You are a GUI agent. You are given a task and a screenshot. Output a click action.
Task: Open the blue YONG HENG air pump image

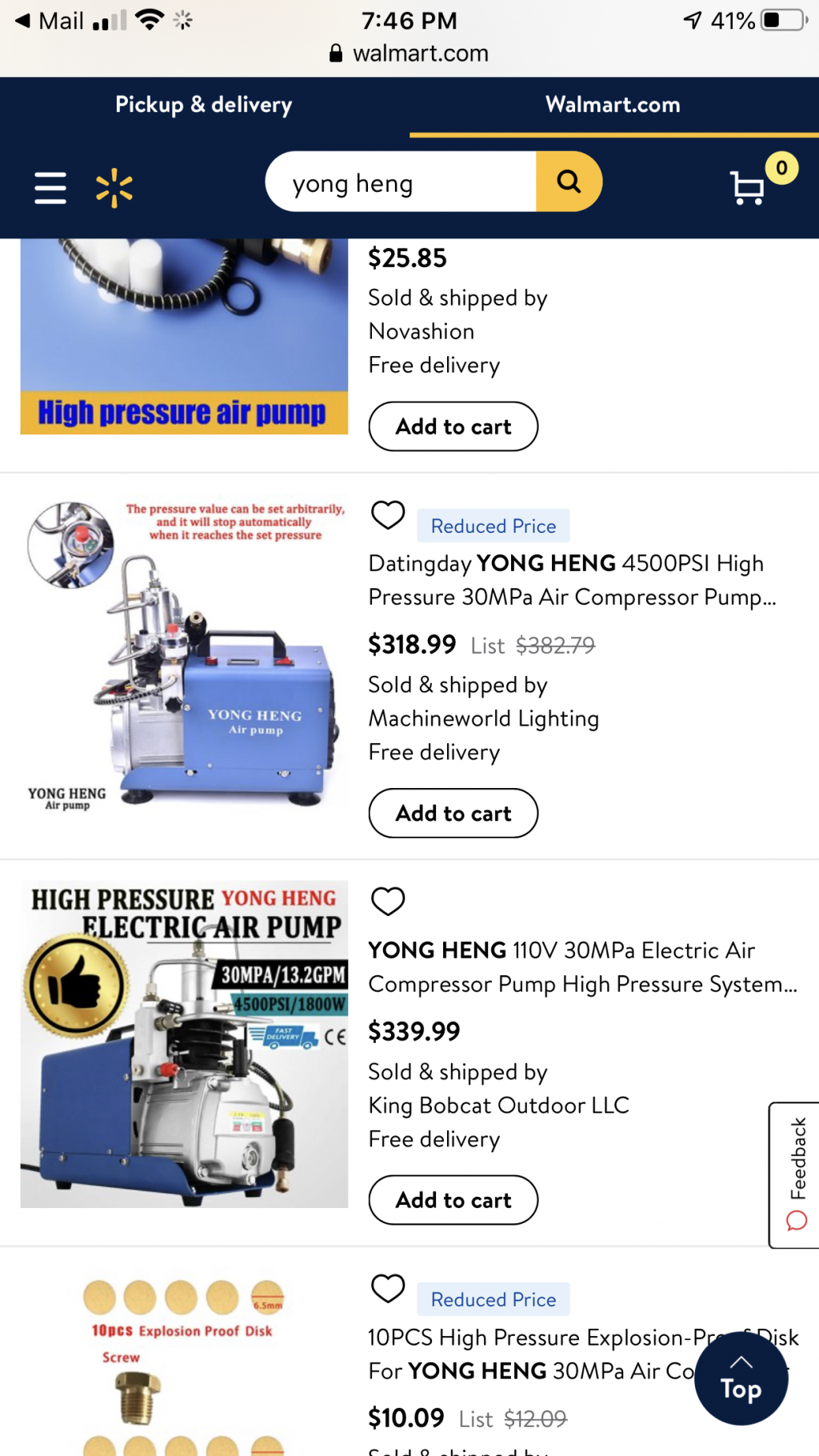point(184,656)
